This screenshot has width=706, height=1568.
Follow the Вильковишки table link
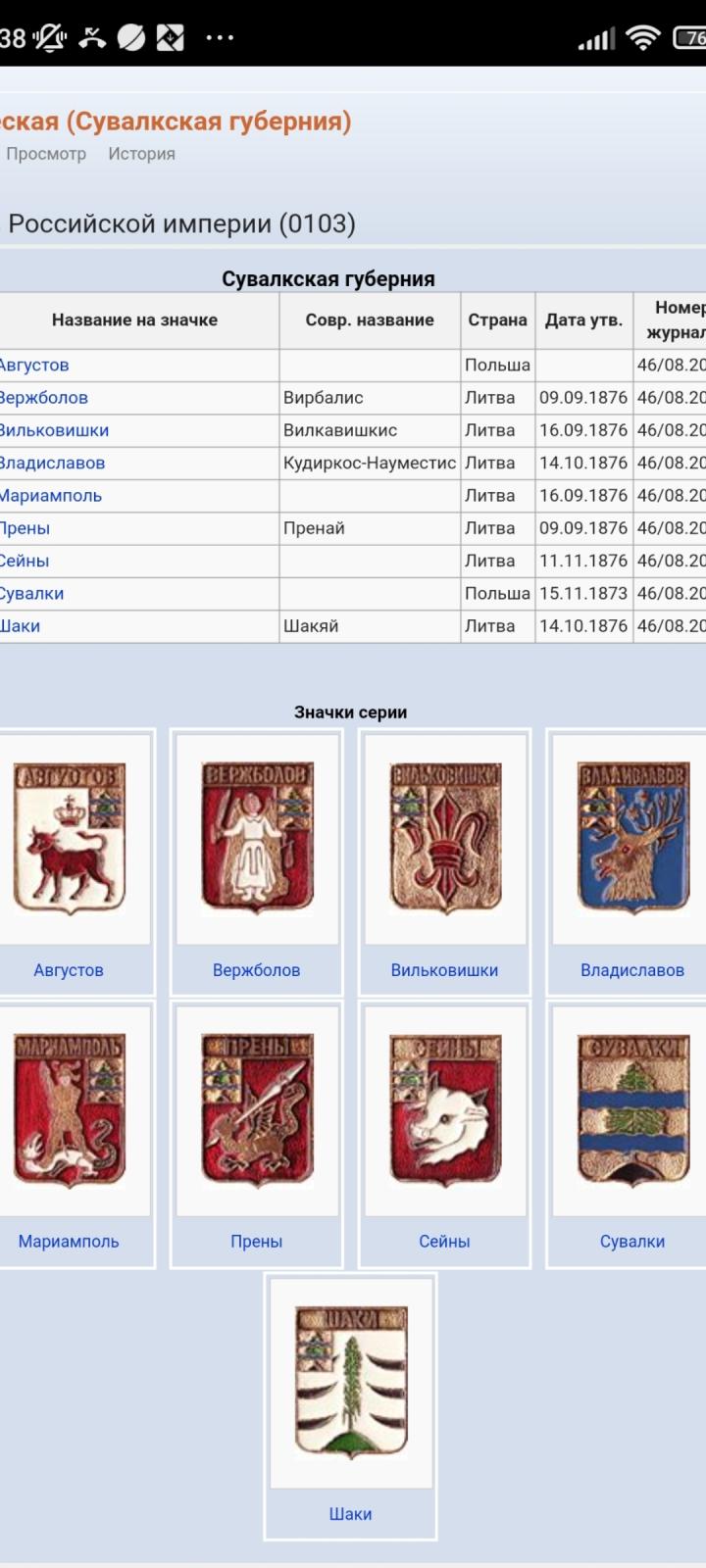point(55,430)
